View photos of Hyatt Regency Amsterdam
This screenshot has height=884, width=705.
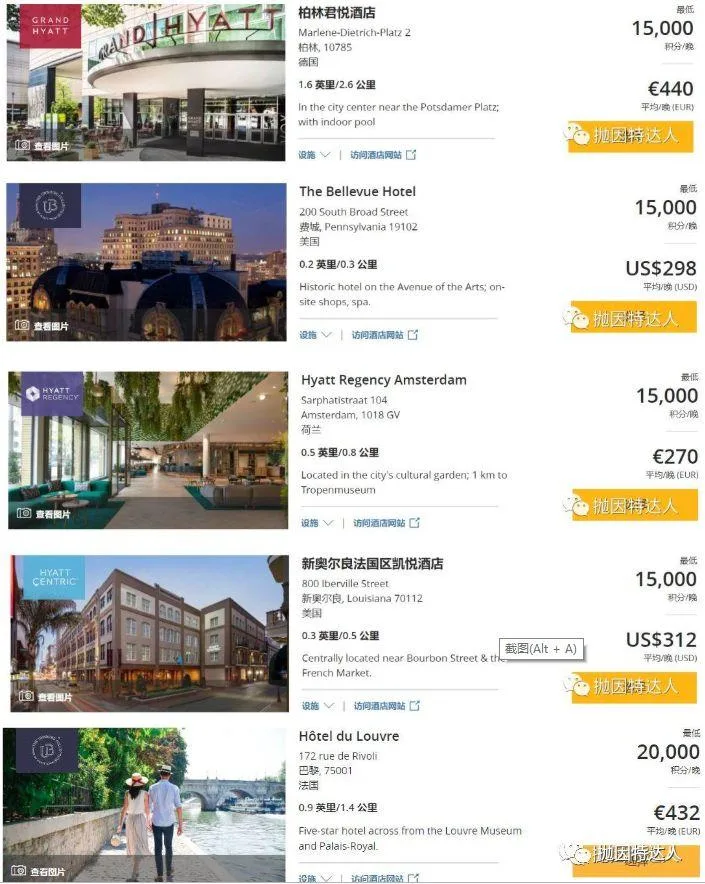[44, 514]
